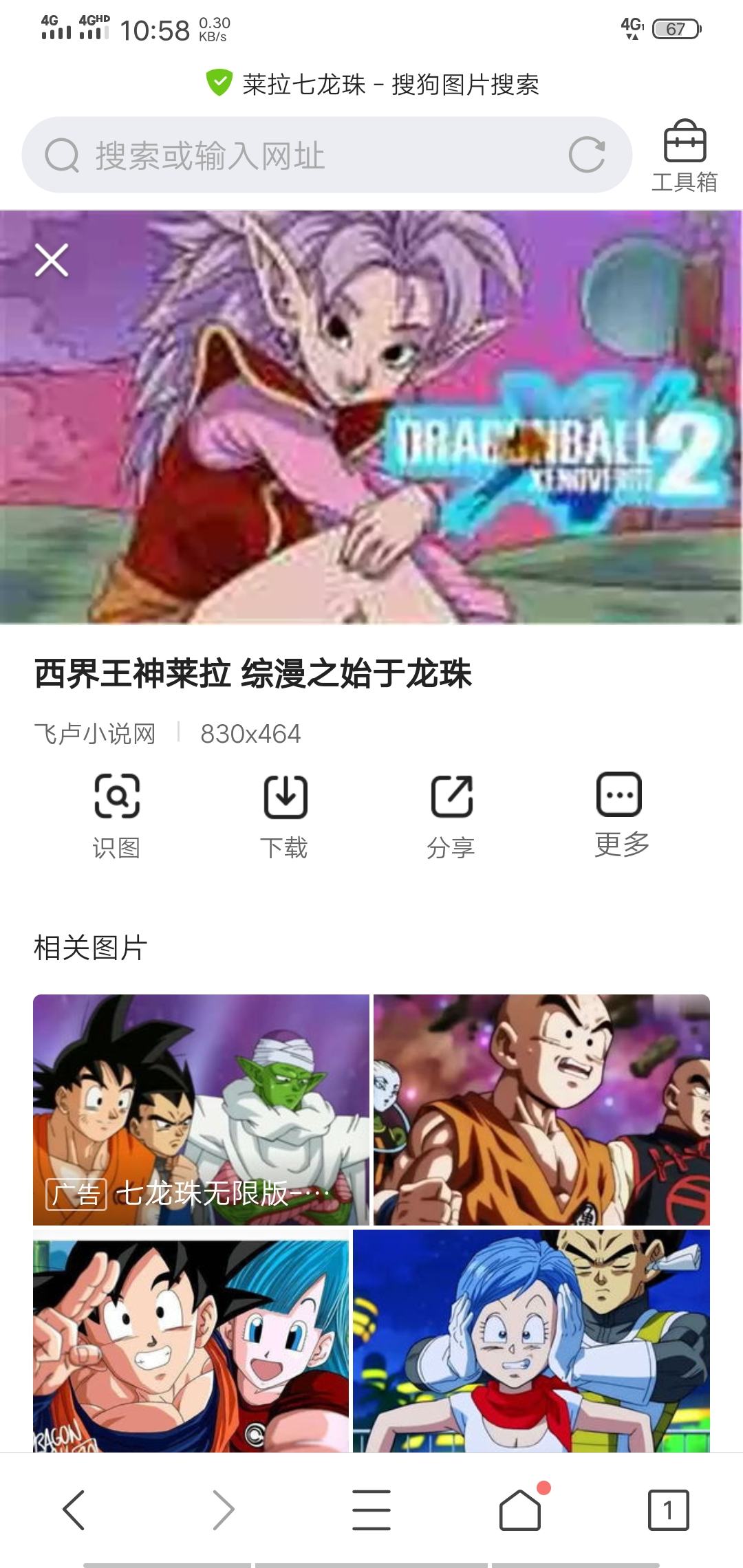Open the browser menu with three lines
This screenshot has width=743, height=1568.
[x=371, y=1510]
